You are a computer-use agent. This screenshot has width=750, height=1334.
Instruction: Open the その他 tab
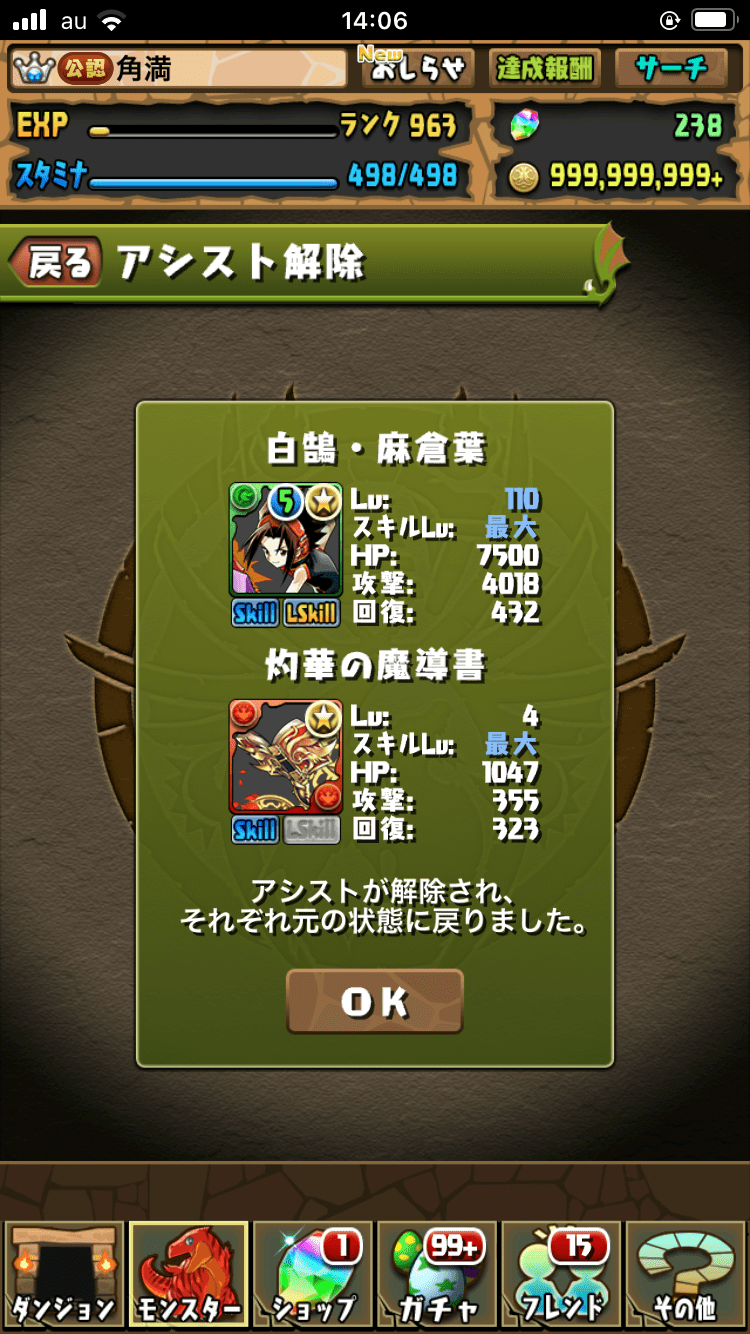pyautogui.click(x=686, y=1274)
